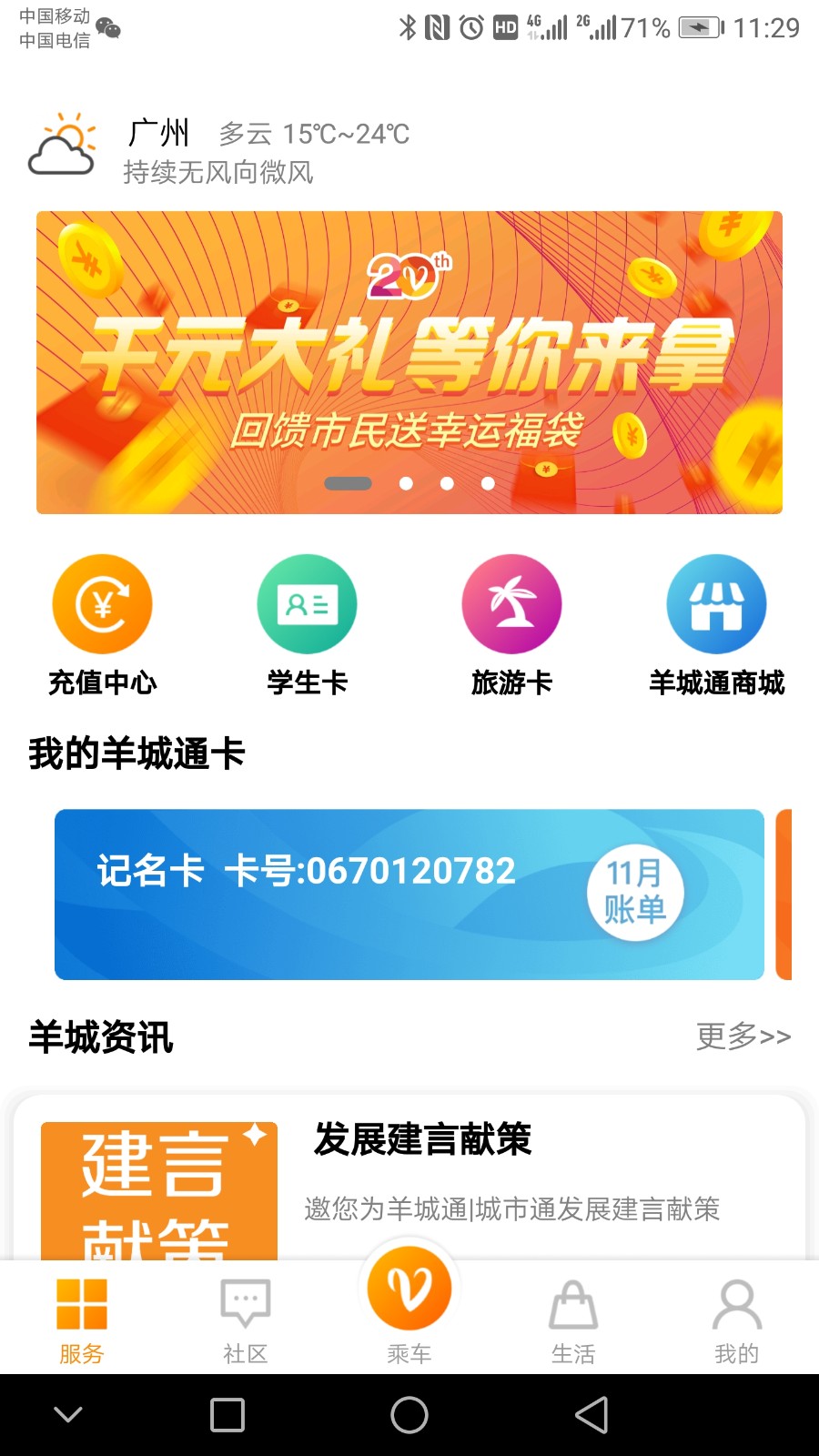Image resolution: width=819 pixels, height=1456 pixels.
Task: Tap the central 乘车 ride icon
Action: [409, 1286]
